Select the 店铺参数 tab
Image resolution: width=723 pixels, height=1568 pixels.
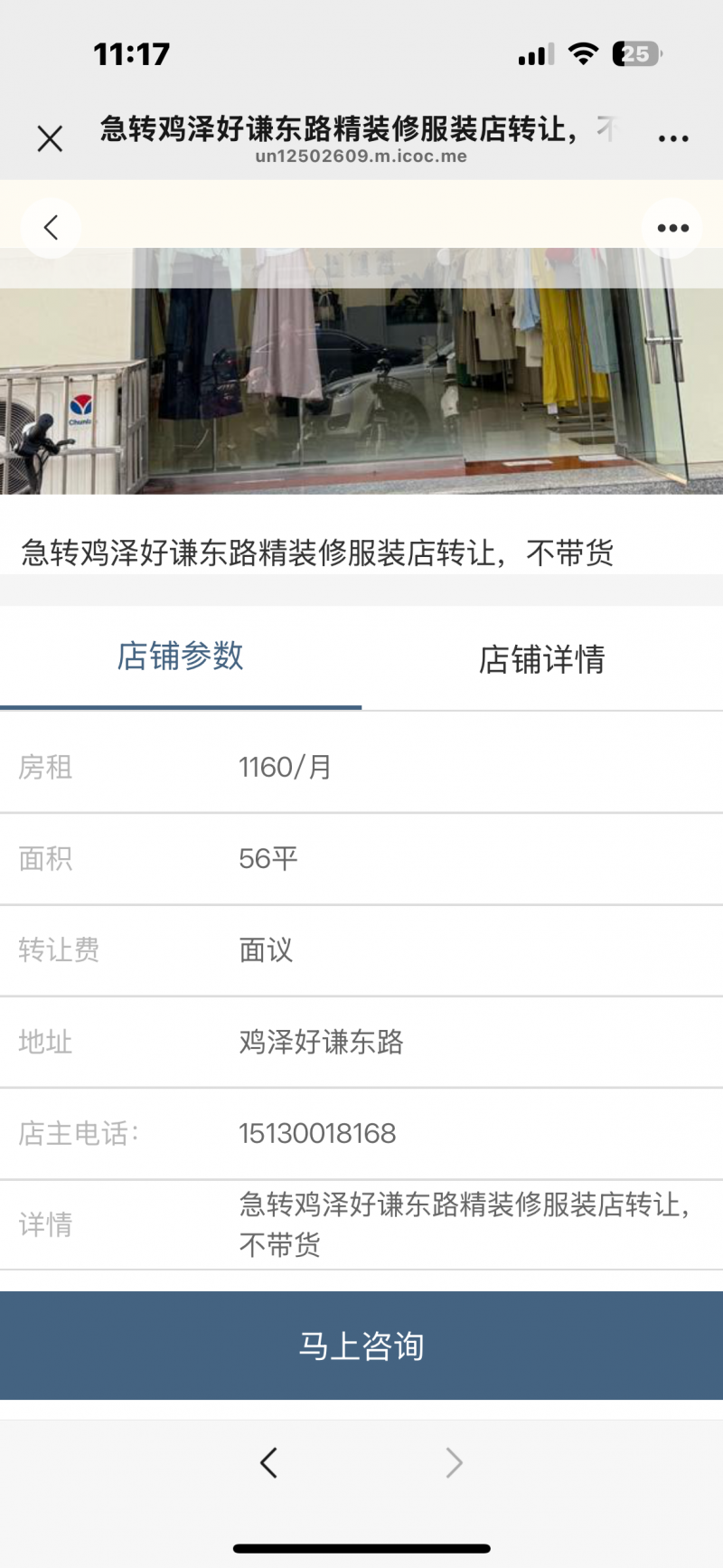pos(180,656)
